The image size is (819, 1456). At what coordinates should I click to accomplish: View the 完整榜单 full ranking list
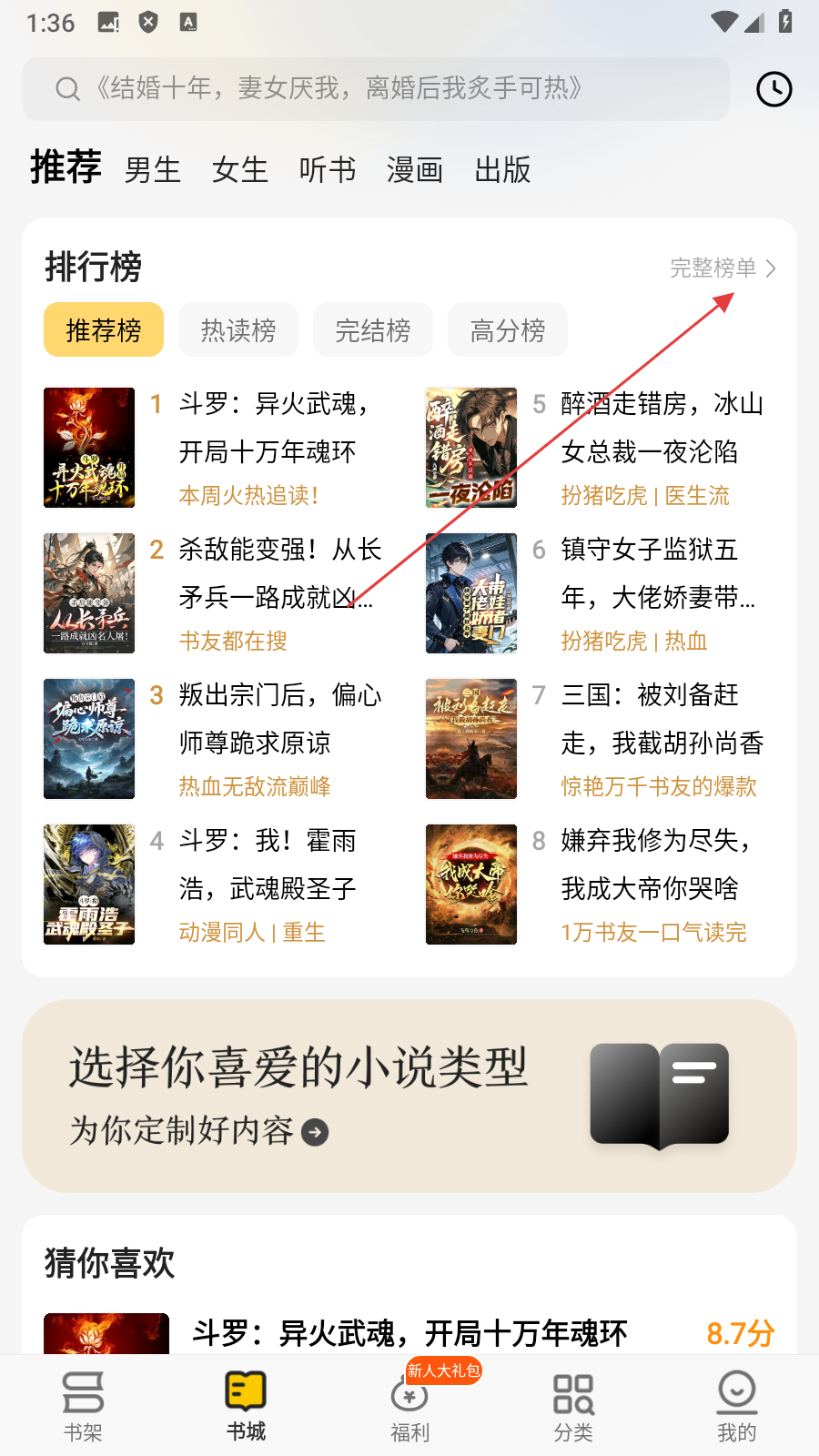click(x=723, y=268)
